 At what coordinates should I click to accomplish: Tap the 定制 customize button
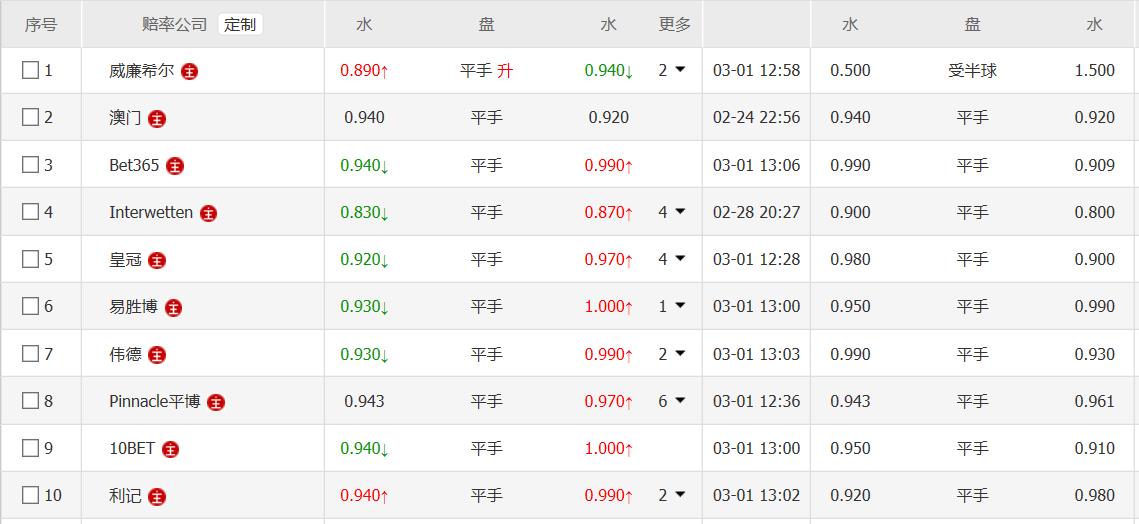point(240,24)
